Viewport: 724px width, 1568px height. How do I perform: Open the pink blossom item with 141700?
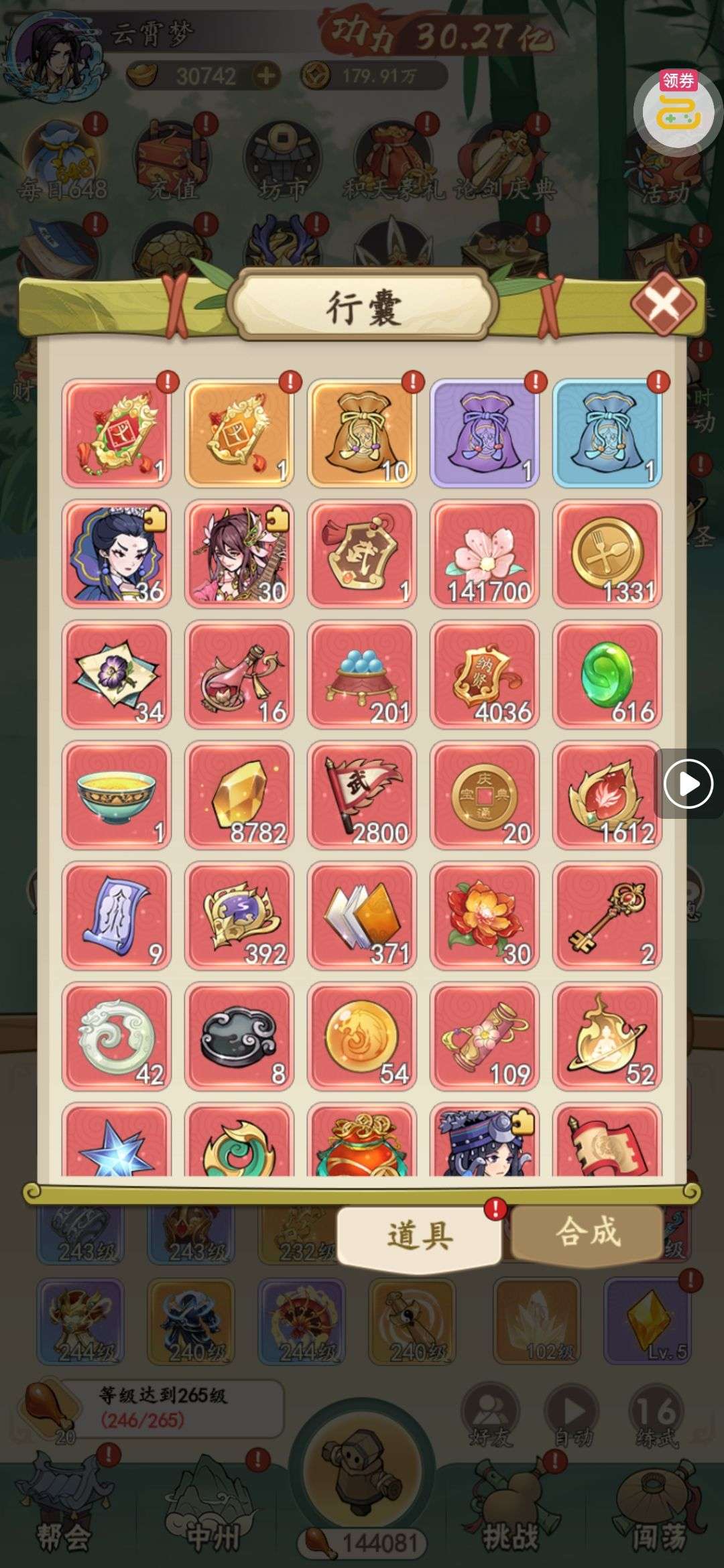point(485,554)
